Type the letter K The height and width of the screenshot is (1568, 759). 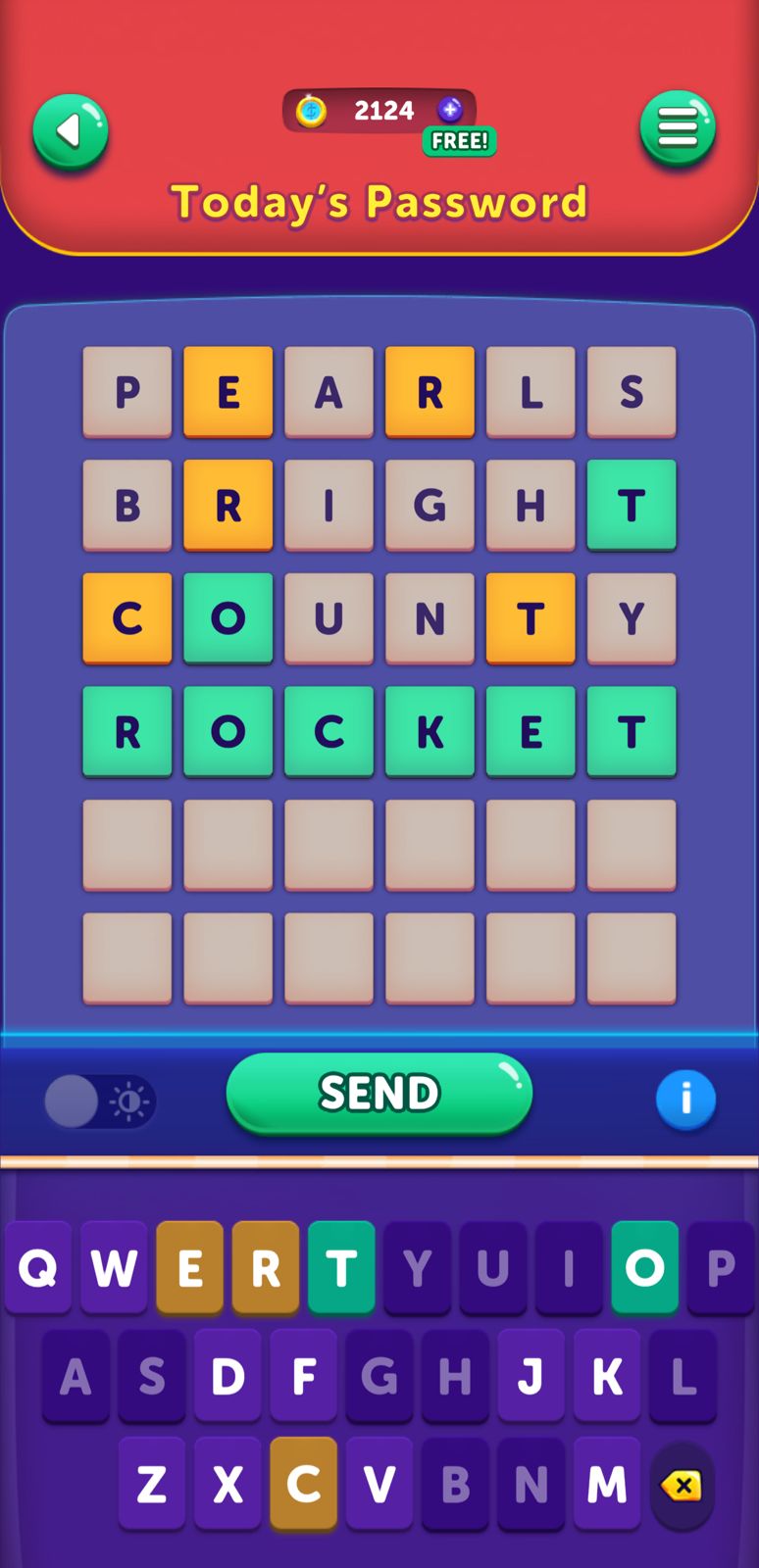pyautogui.click(x=607, y=1376)
